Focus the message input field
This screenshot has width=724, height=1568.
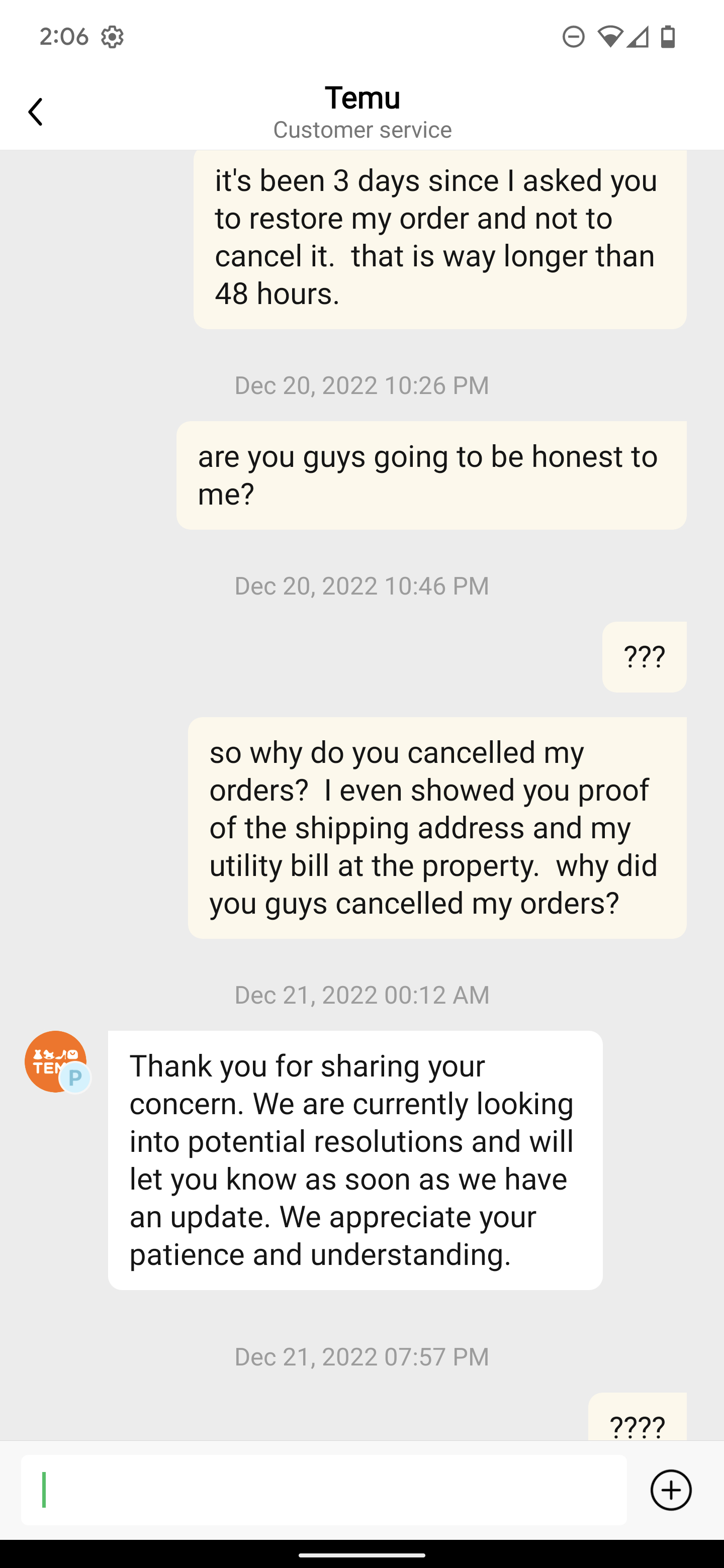(x=323, y=1490)
